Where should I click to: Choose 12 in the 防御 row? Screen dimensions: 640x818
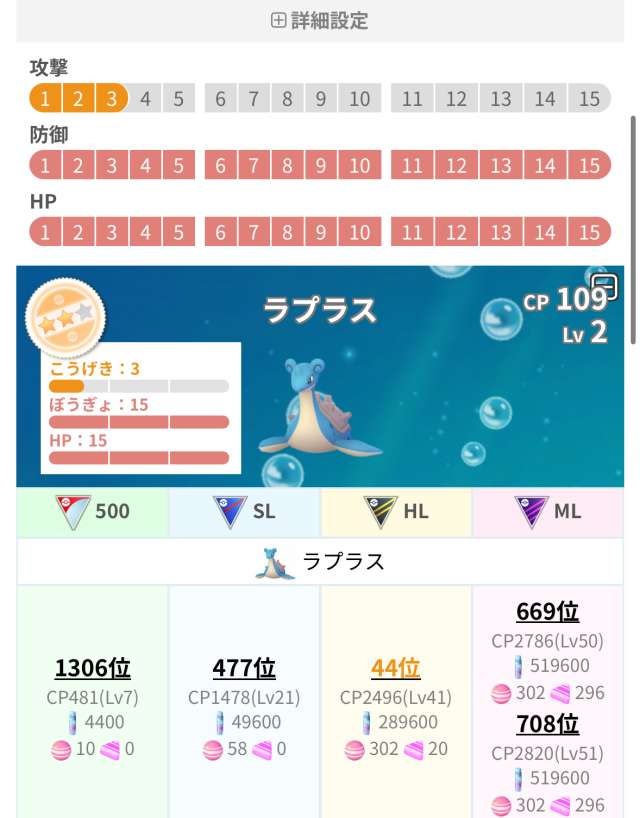[456, 165]
